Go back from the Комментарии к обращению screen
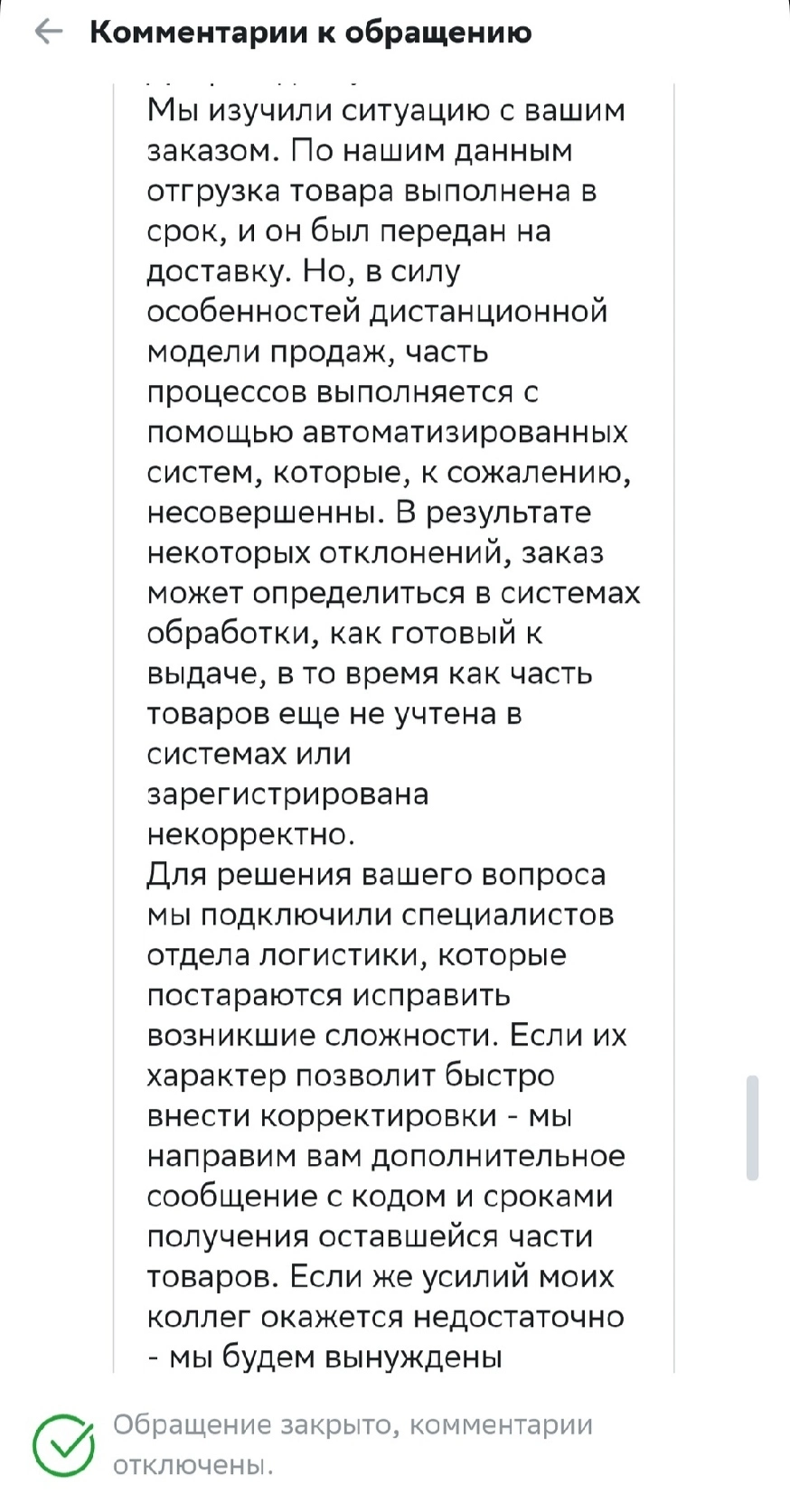Image resolution: width=790 pixels, height=1512 pixels. tap(47, 33)
